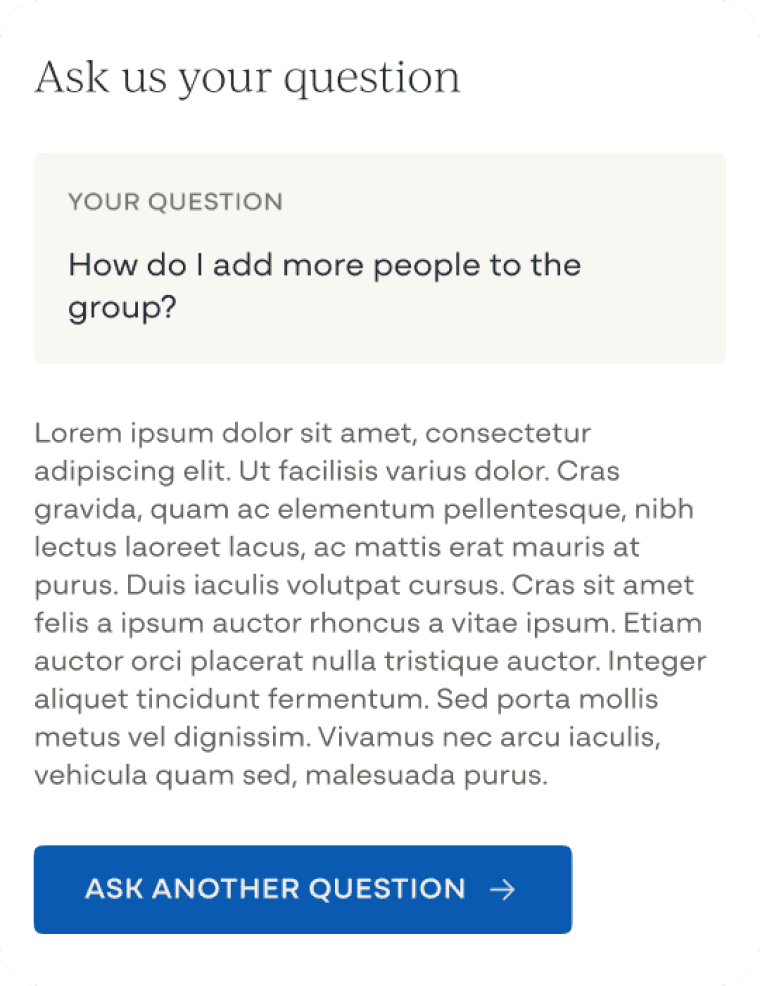Tap the Ask Another Question button
760x986 pixels.
coord(302,889)
